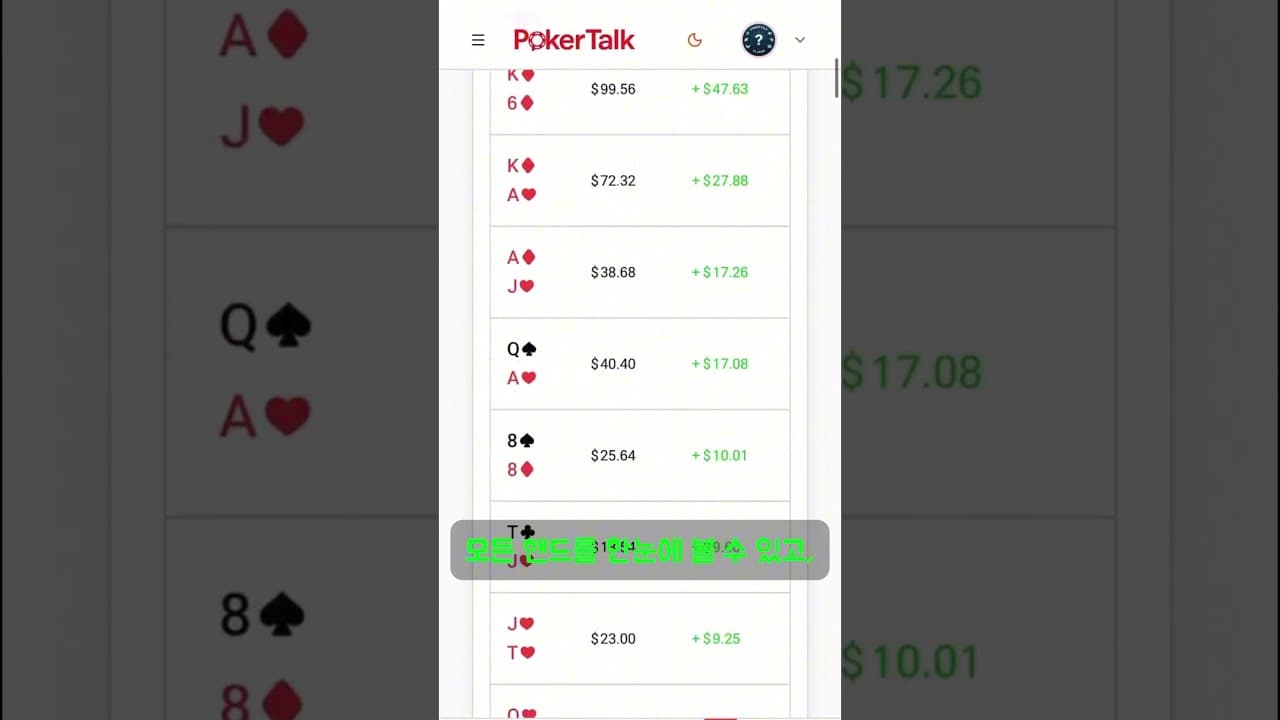Toggle dark mode moon icon

695,40
